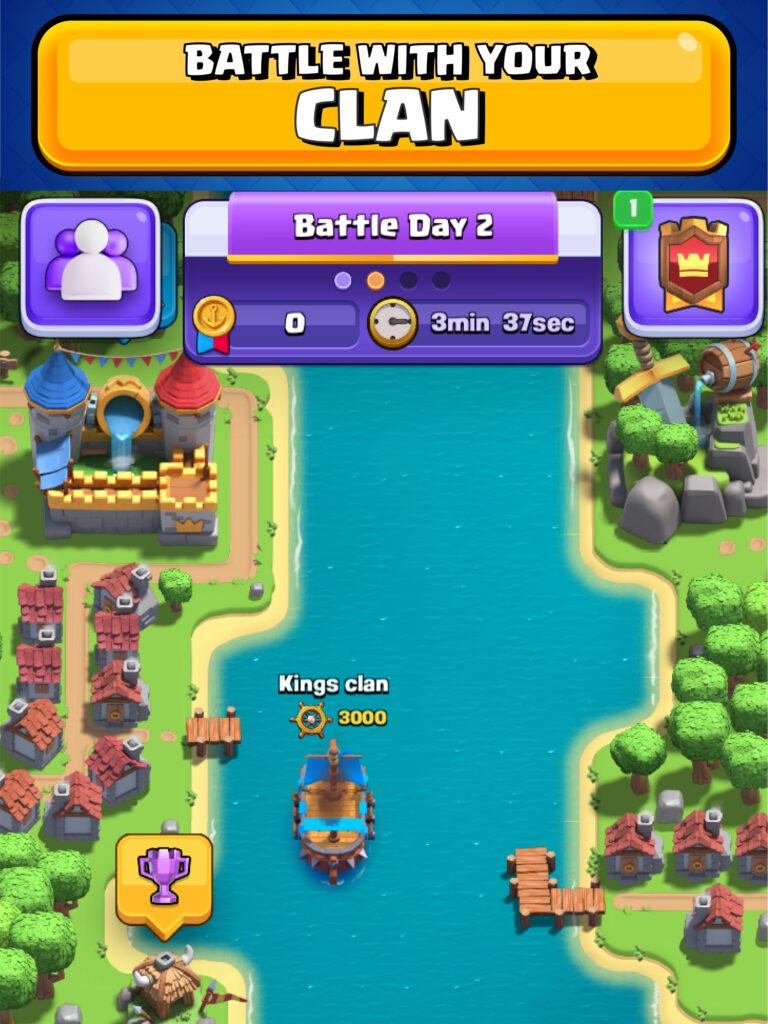
Task: Tap the purple trophy marker
Action: point(164,881)
